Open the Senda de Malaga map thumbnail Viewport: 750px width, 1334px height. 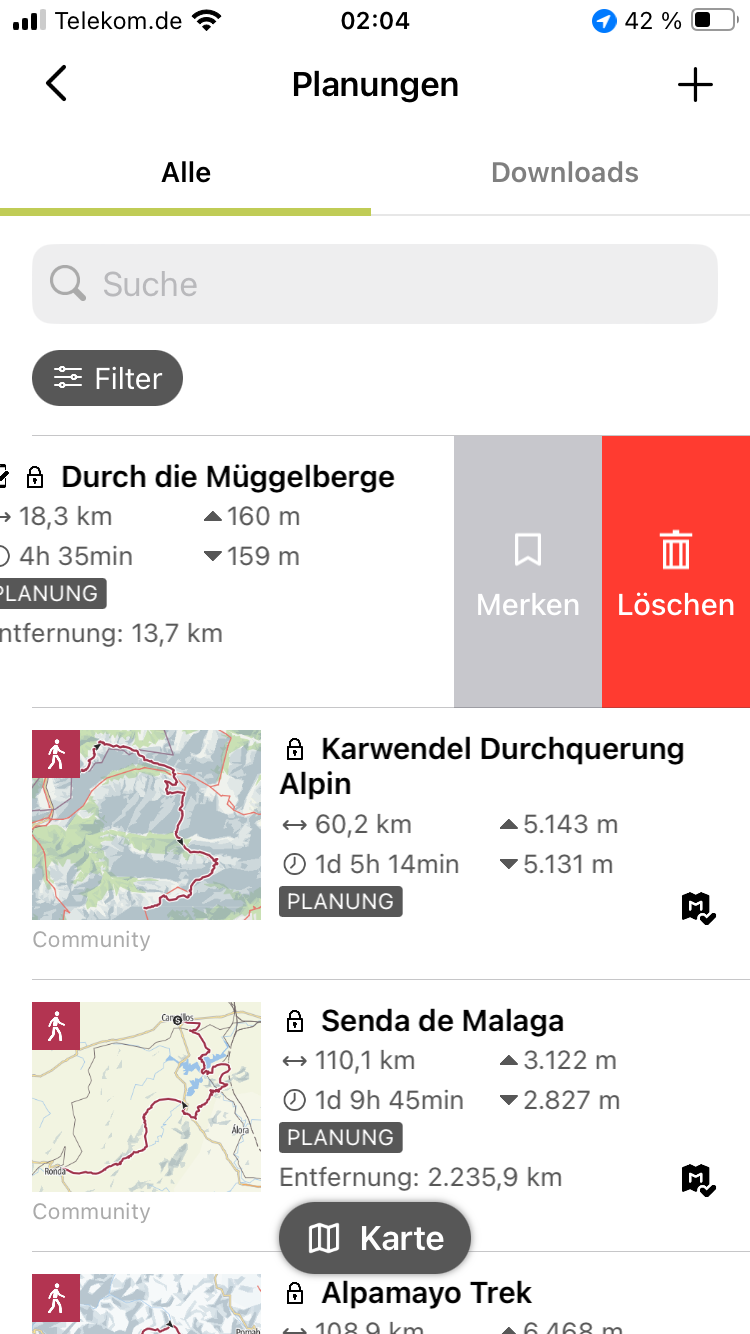[x=145, y=1096]
